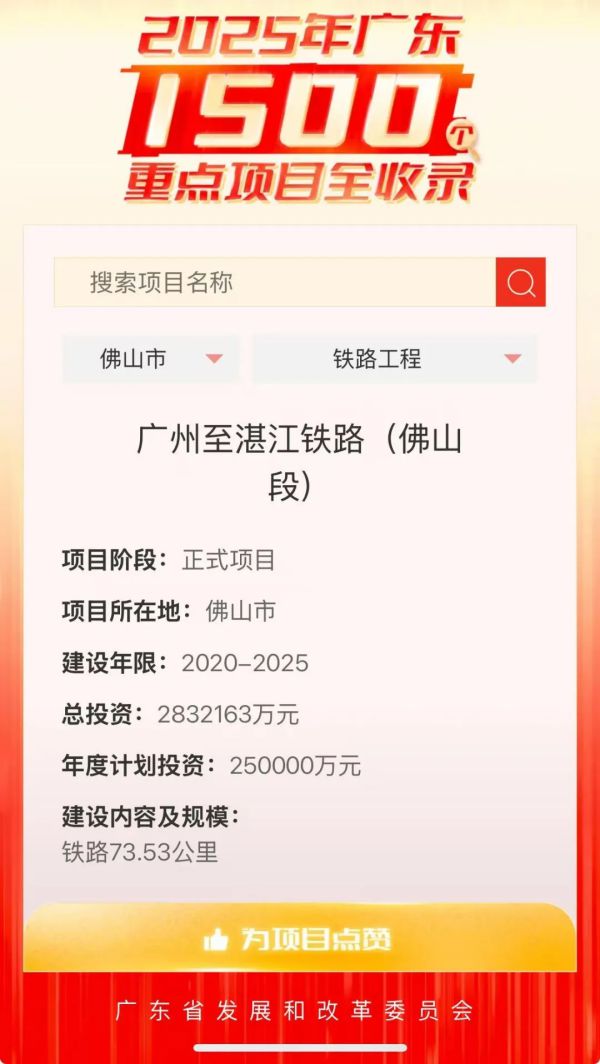Like the project via 为项目点赞
This screenshot has height=1064, width=600.
299,939
